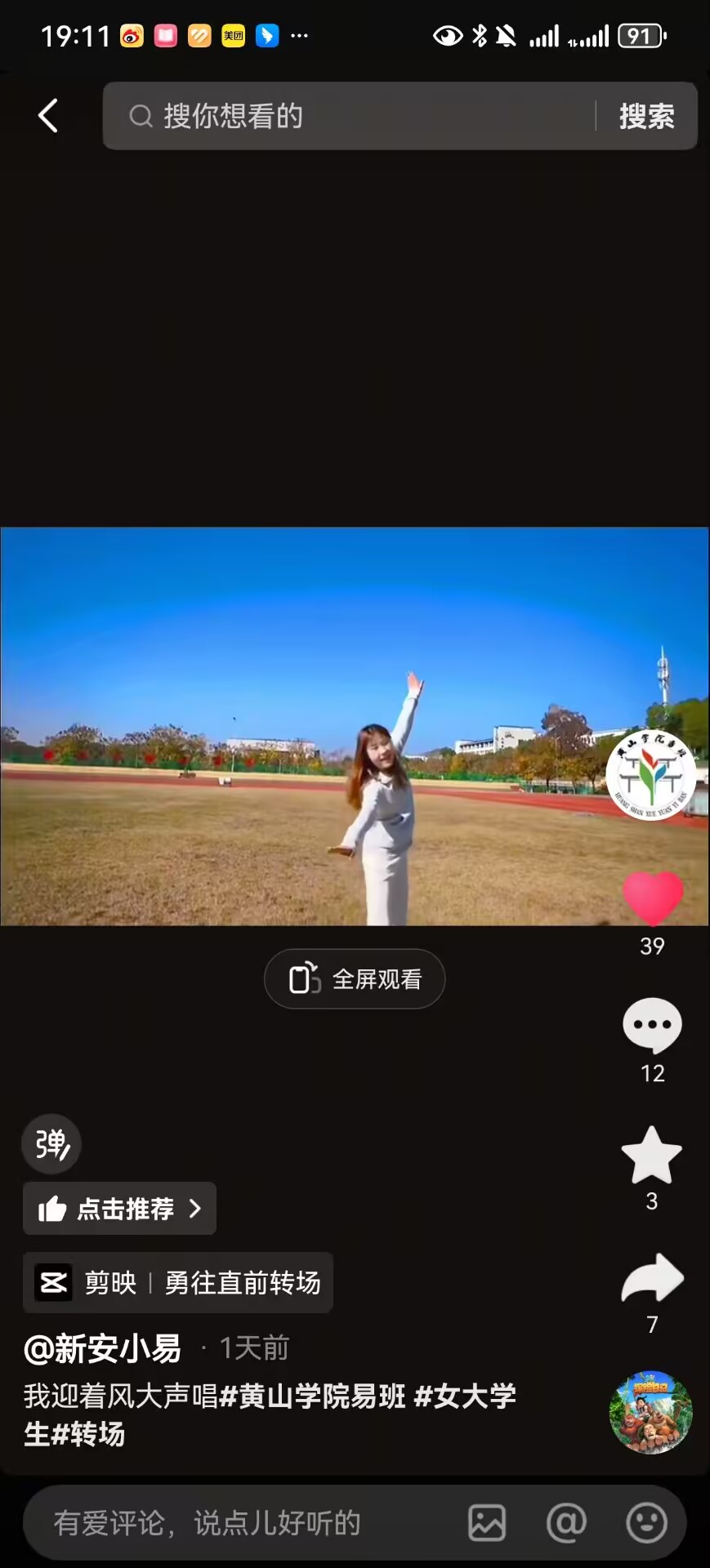Open the emoji picker in comment bar
The height and width of the screenshot is (1568, 710).
(x=646, y=1523)
